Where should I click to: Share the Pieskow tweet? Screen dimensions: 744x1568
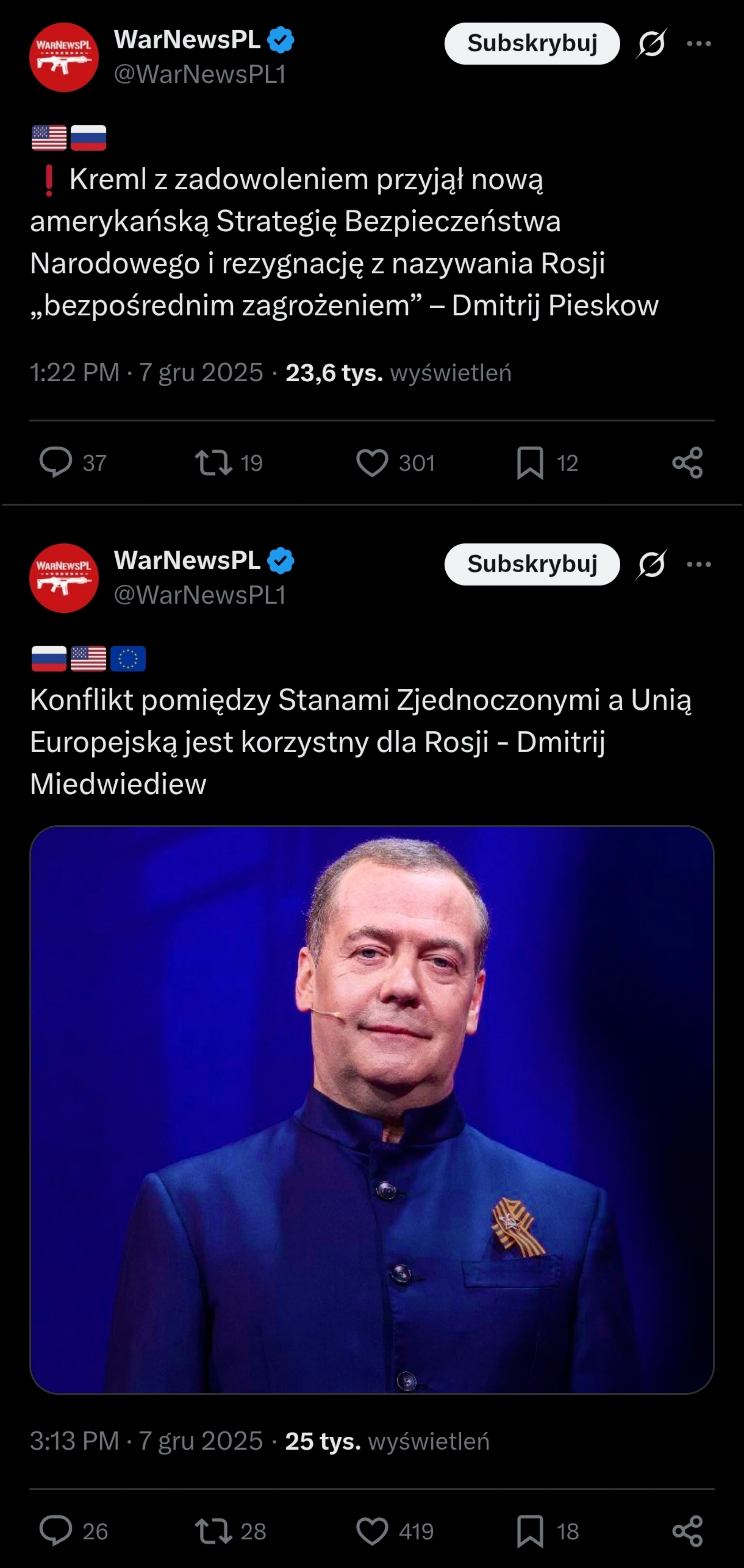click(688, 462)
